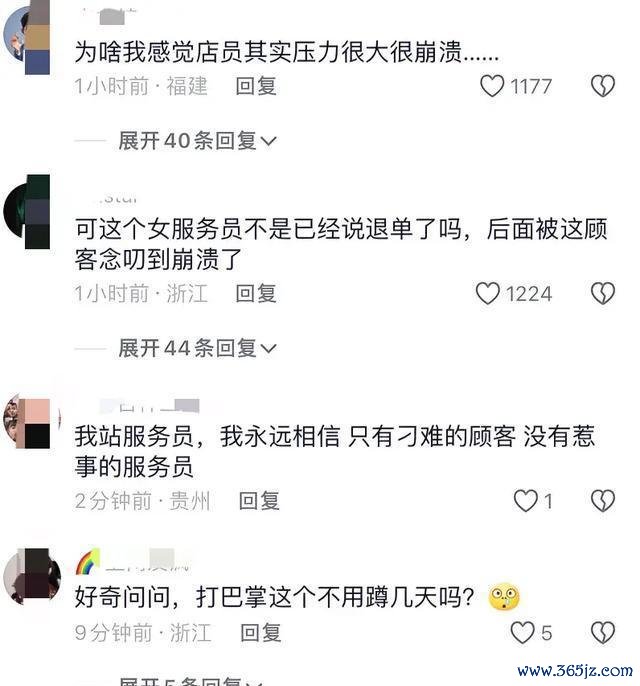The width and height of the screenshot is (640, 686).
Task: Open avatar of the 打巴掌 commenter
Action: coord(31,578)
